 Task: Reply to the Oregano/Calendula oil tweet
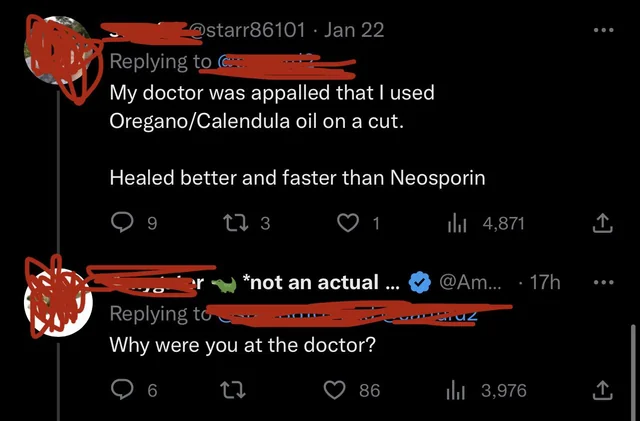pos(122,224)
